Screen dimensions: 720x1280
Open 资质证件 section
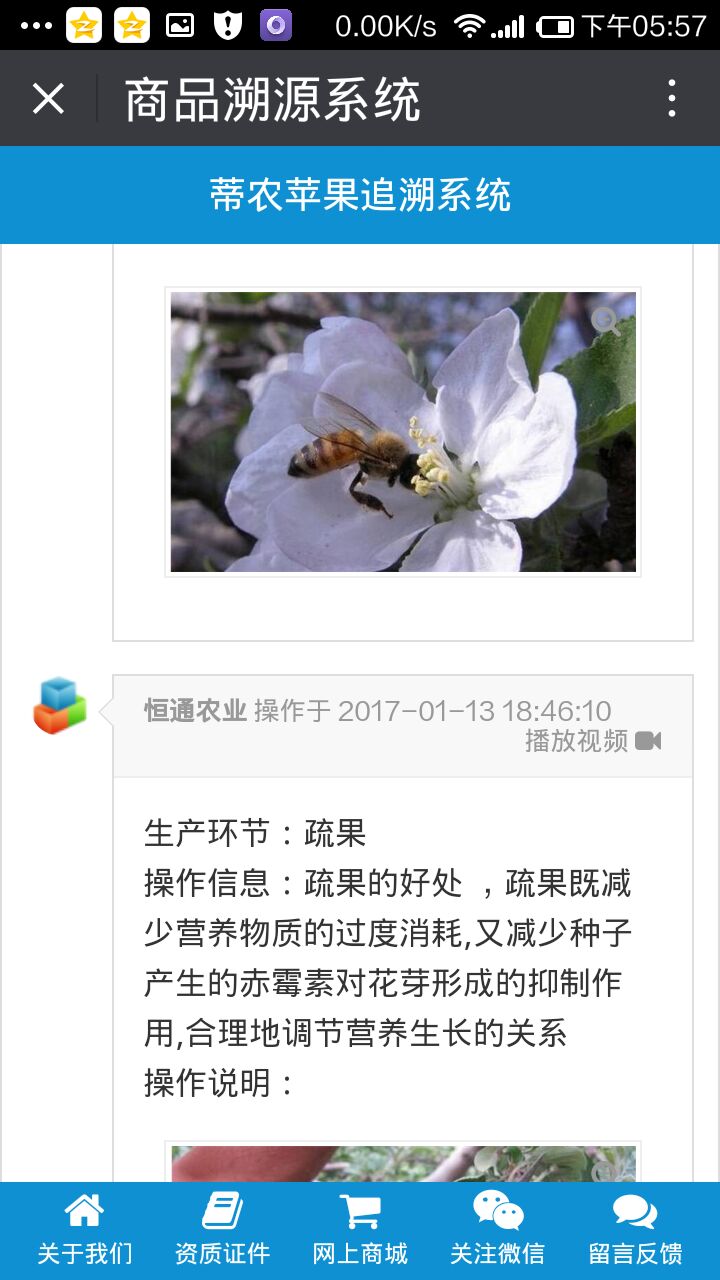point(222,1231)
